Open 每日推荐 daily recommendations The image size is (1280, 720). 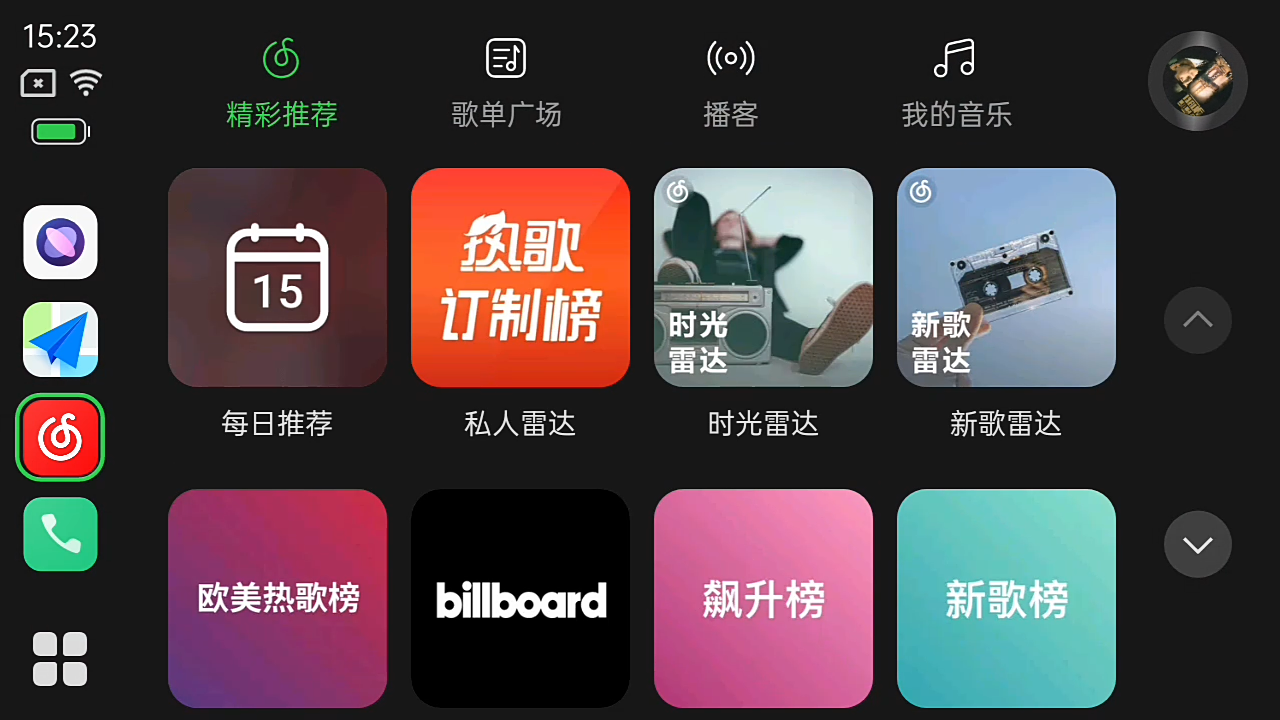click(277, 278)
